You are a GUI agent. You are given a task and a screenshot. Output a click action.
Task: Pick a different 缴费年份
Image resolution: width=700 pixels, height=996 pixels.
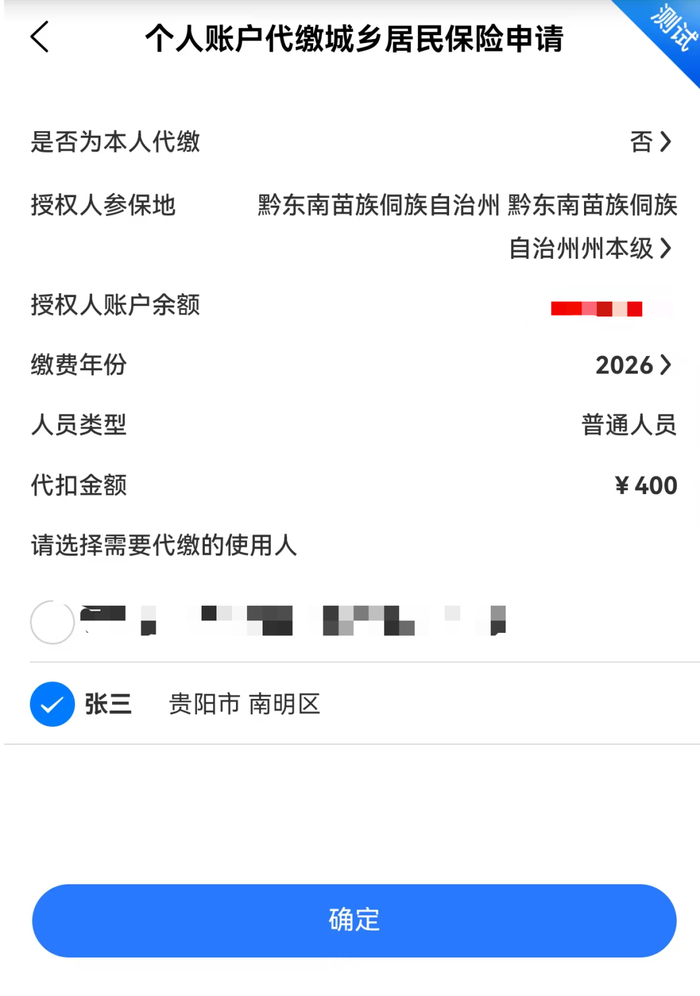(x=636, y=366)
